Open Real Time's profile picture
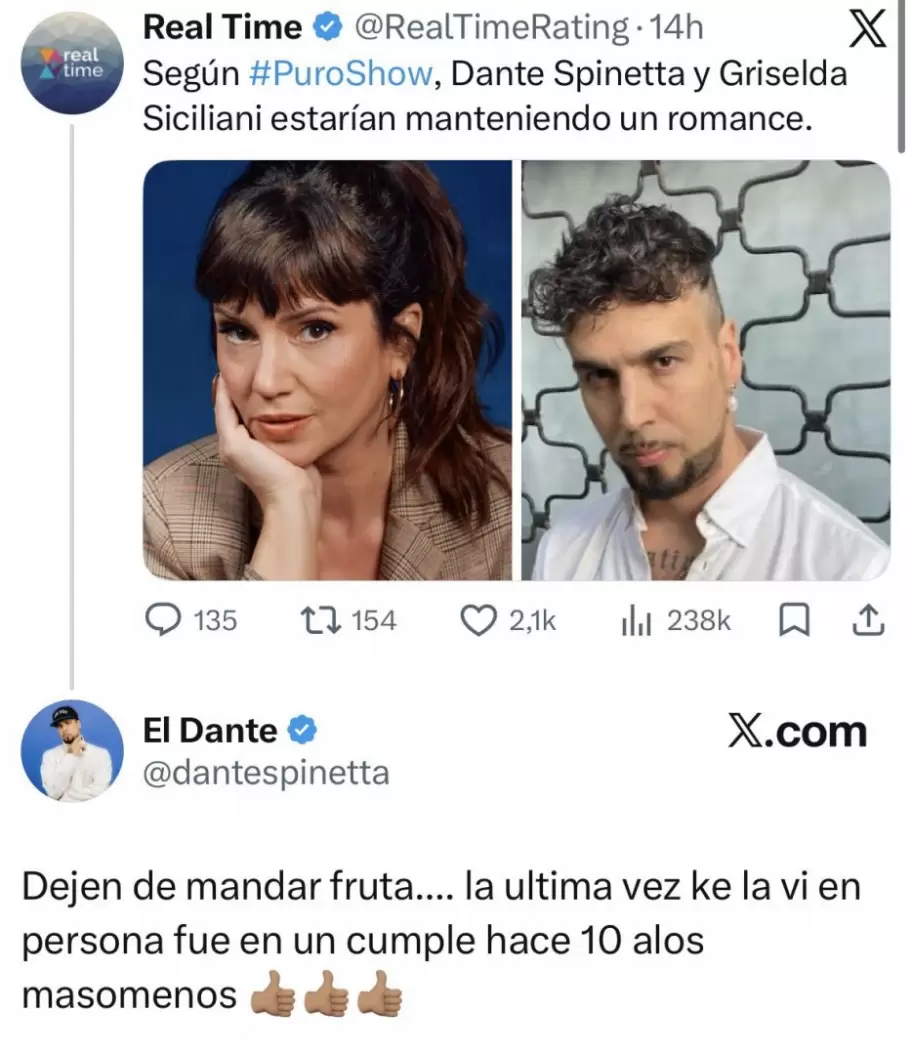Image resolution: width=912 pixels, height=1055 pixels. (x=71, y=60)
